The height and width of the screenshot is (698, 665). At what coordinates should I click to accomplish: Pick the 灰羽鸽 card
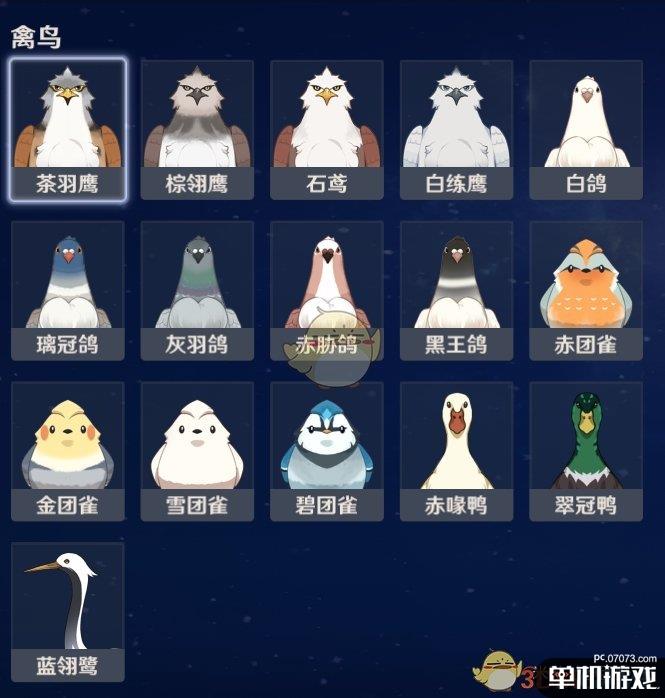click(197, 290)
